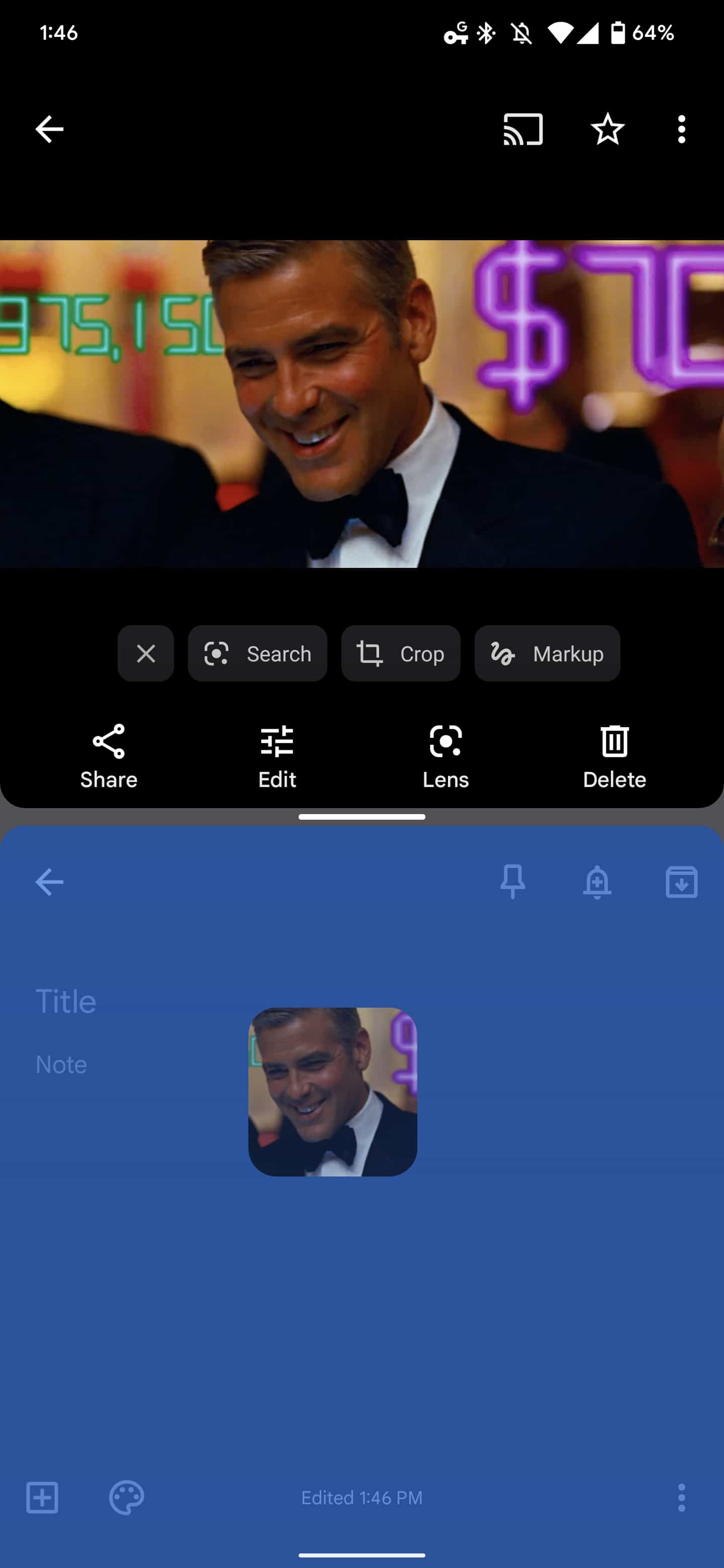
Task: Open the note color palette
Action: tap(127, 1498)
